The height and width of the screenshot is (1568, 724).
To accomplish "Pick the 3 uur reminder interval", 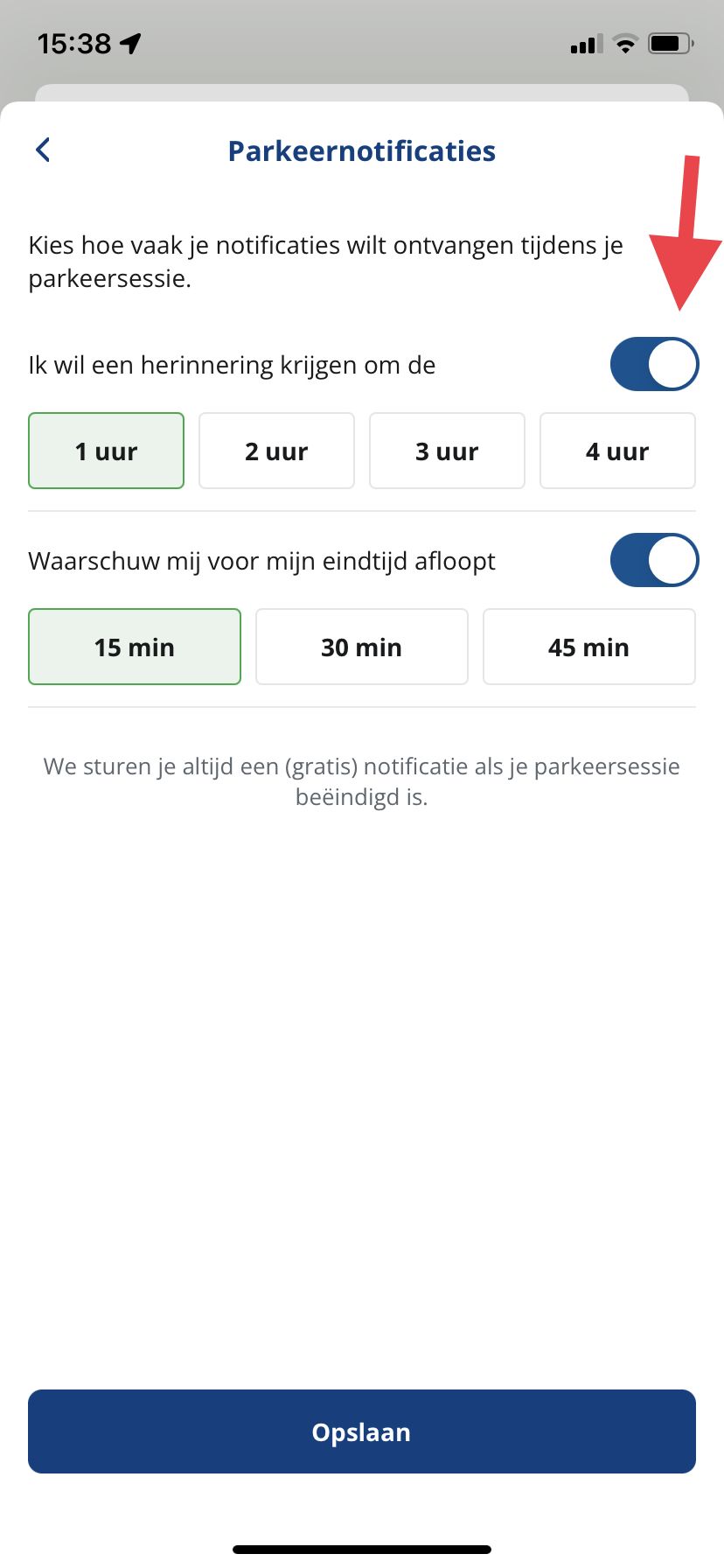I will (447, 451).
